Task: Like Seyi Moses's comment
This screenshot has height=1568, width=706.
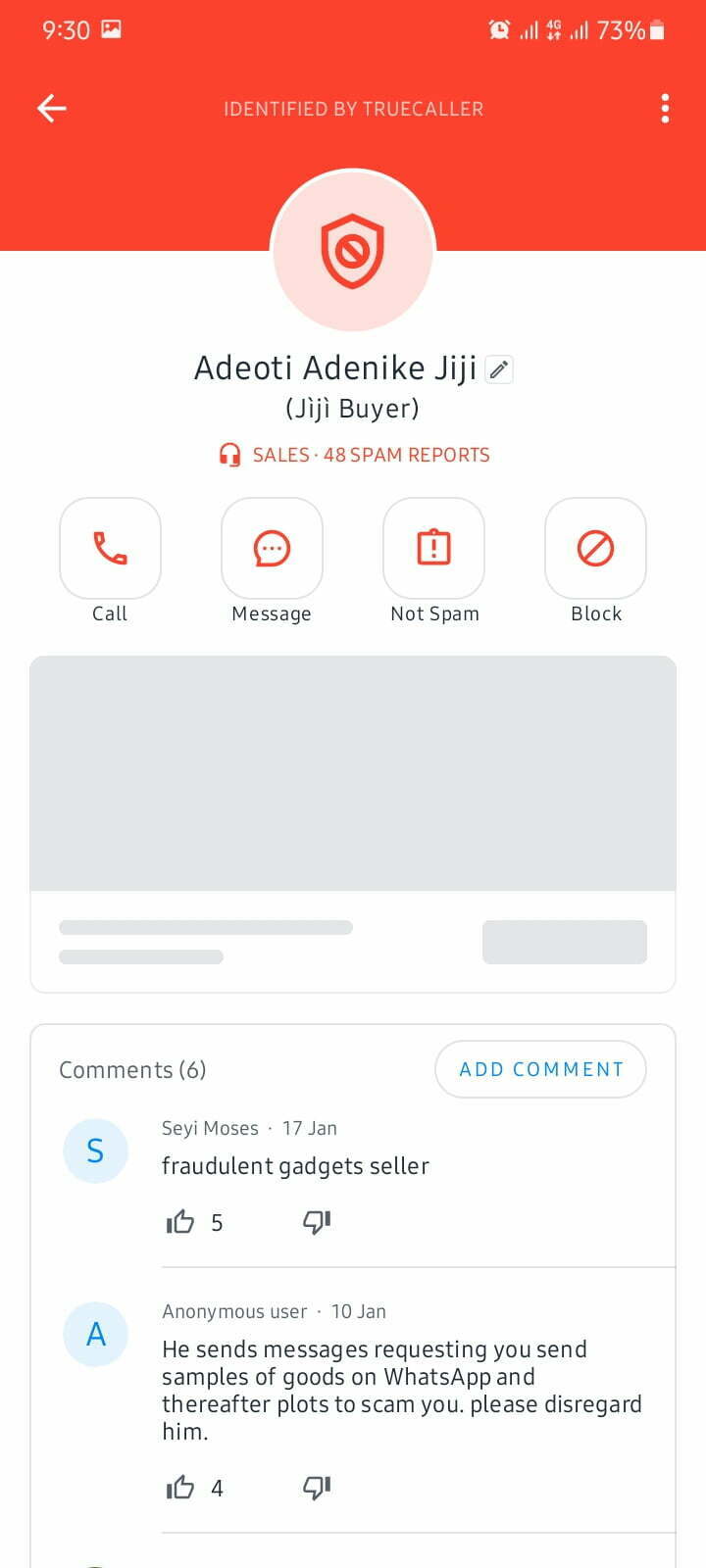Action: [180, 1222]
